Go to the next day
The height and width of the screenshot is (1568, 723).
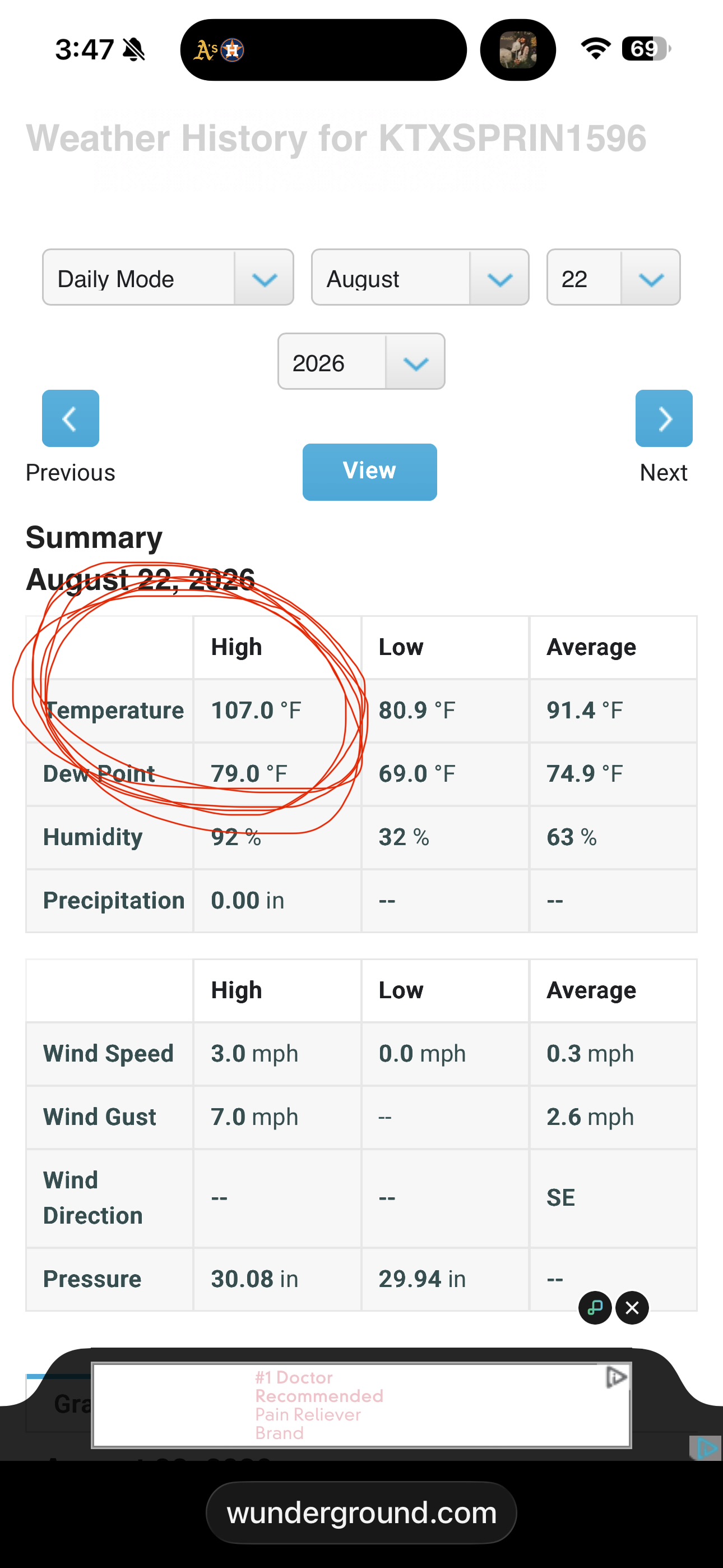[664, 419]
